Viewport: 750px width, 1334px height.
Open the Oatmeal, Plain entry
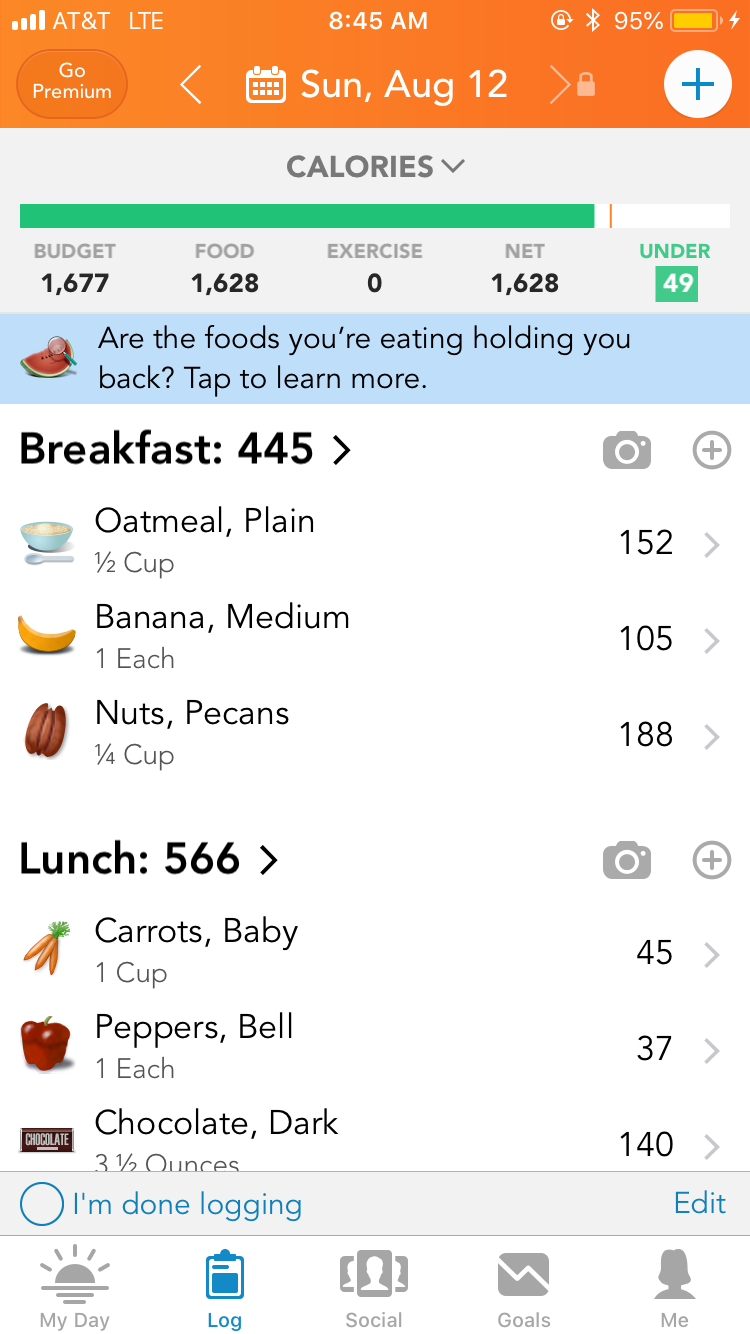click(375, 542)
